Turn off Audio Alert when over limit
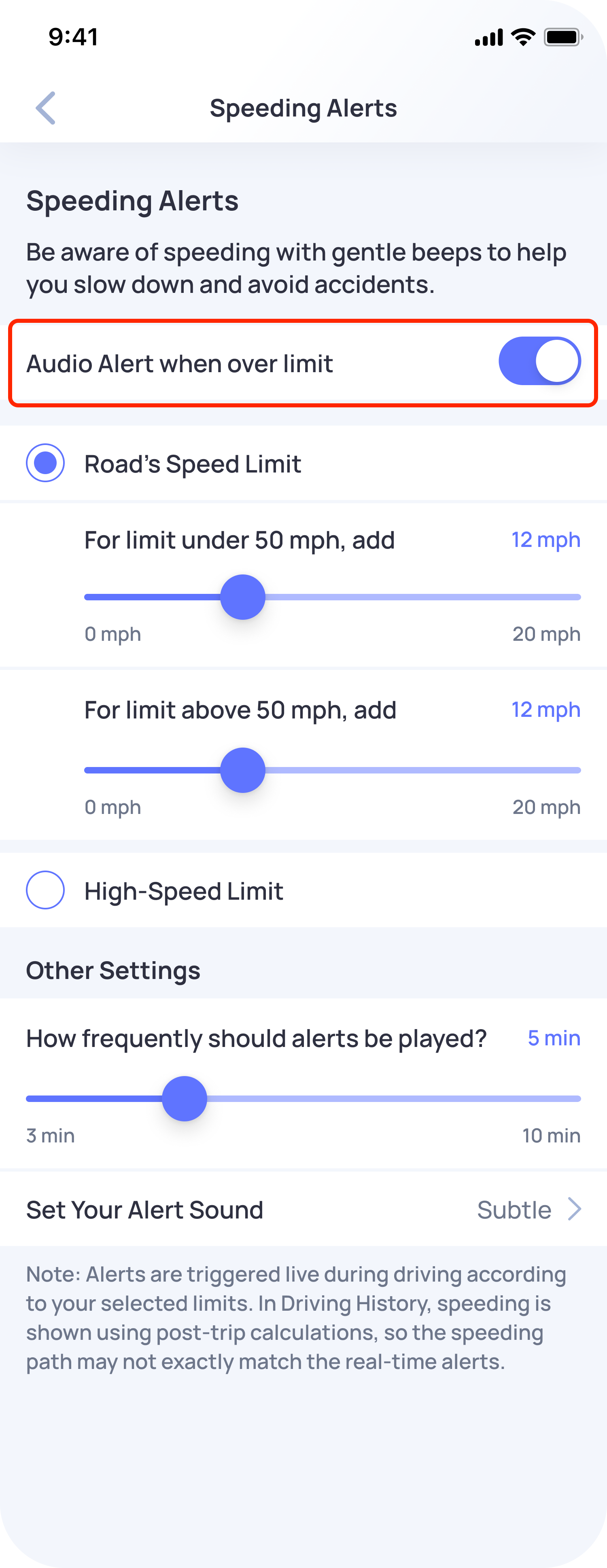Screen dimensions: 607x1568 click(539, 362)
